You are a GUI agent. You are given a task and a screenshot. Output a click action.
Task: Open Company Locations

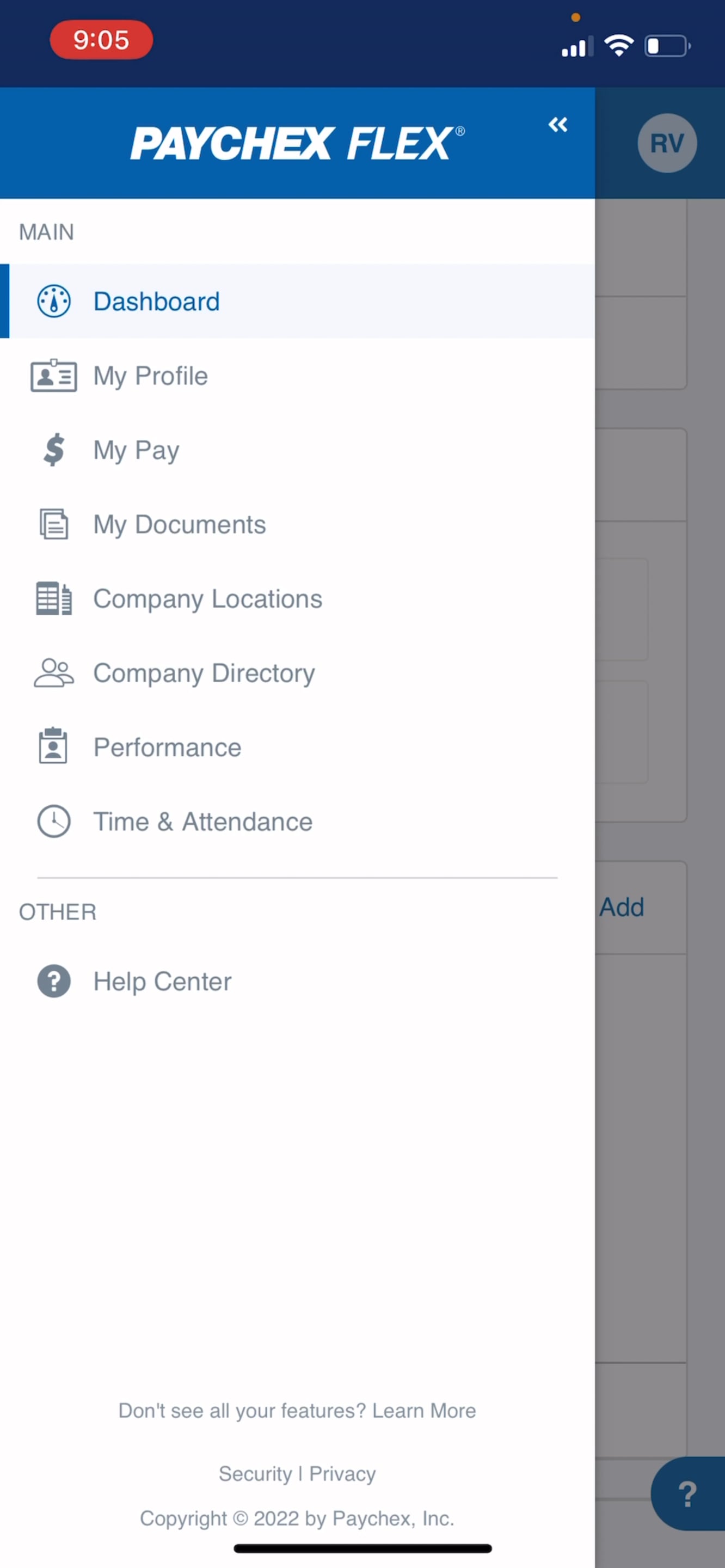207,598
